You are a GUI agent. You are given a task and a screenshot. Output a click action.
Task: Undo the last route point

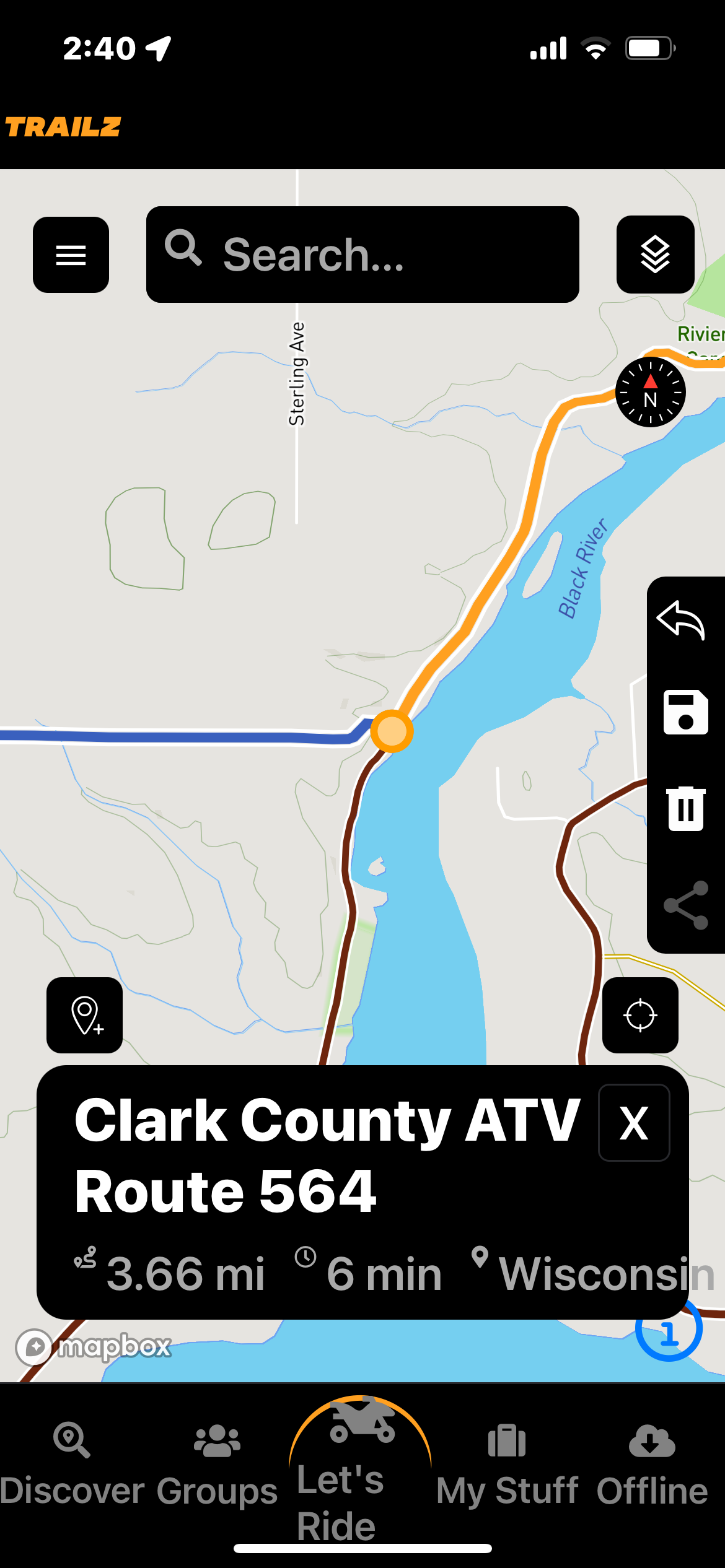tap(682, 620)
